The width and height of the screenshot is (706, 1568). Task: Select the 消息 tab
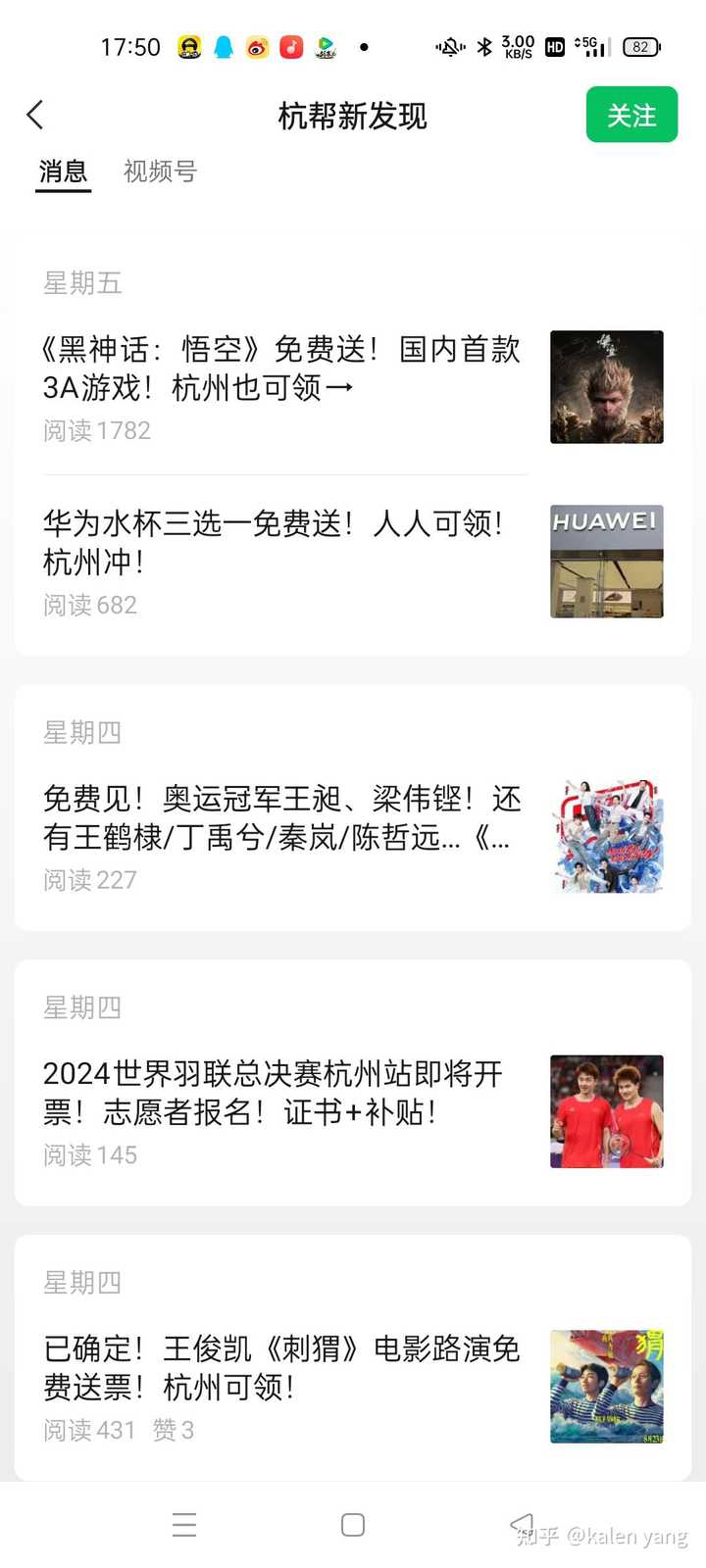pyautogui.click(x=63, y=171)
